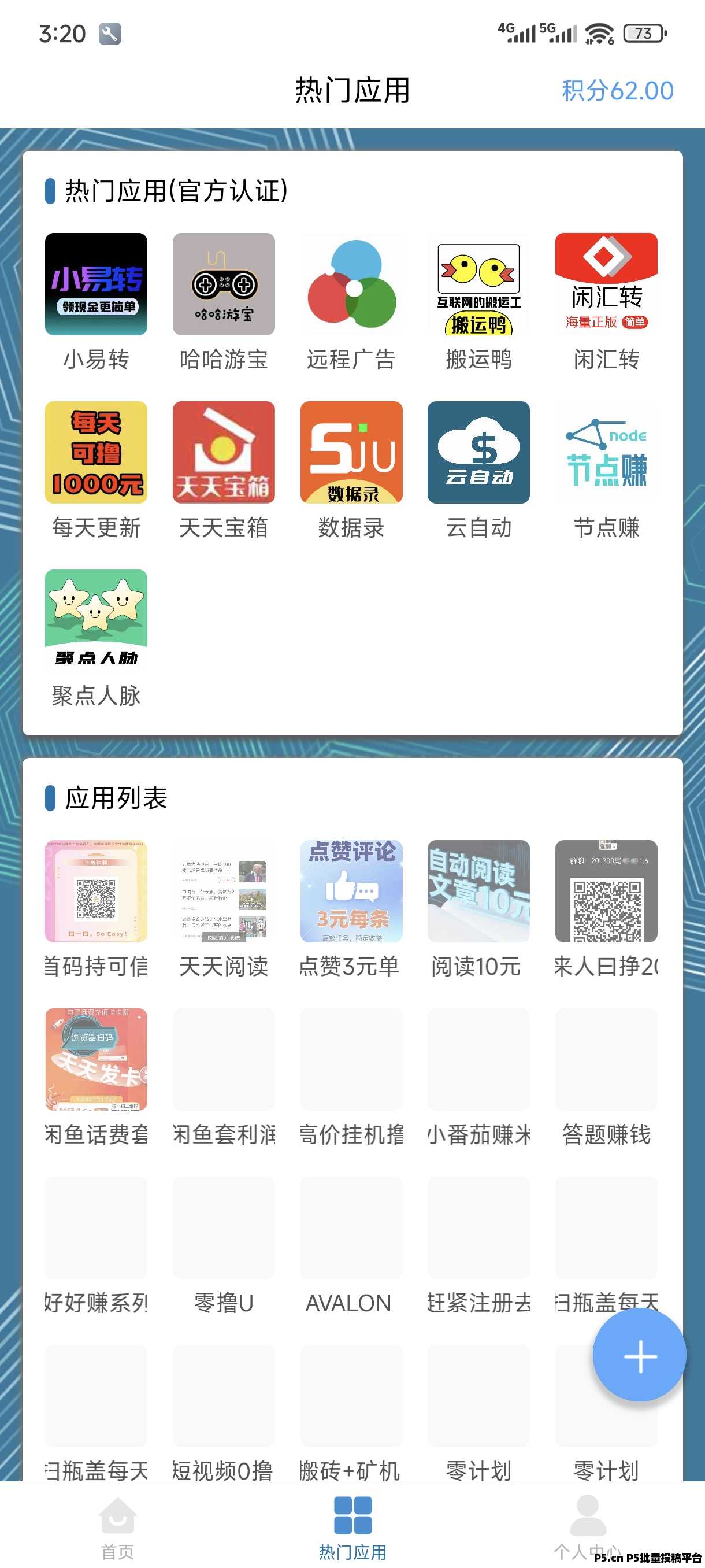Tap the 天天阅读 list entry
The height and width of the screenshot is (1568, 705).
[223, 890]
